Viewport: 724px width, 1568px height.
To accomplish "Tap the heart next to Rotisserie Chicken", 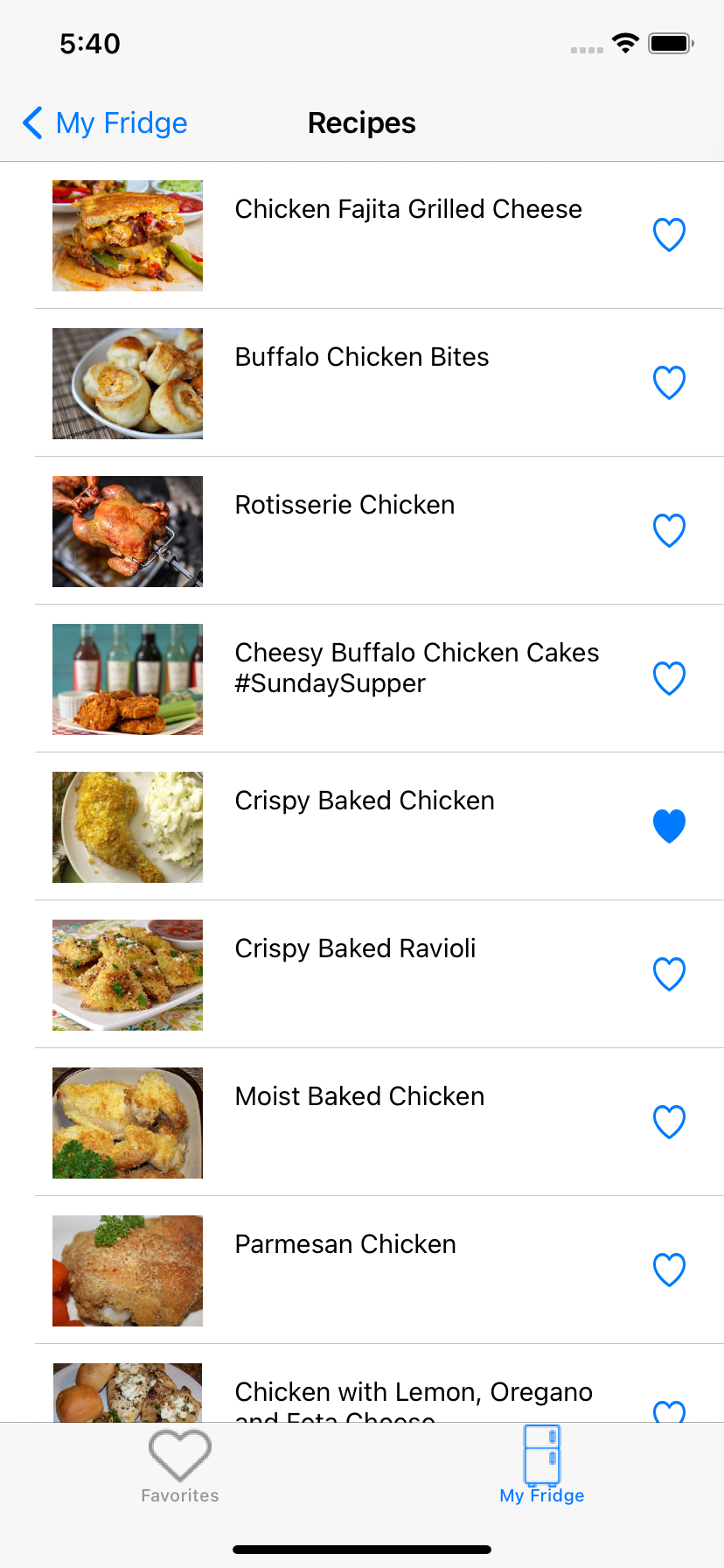I will (669, 530).
